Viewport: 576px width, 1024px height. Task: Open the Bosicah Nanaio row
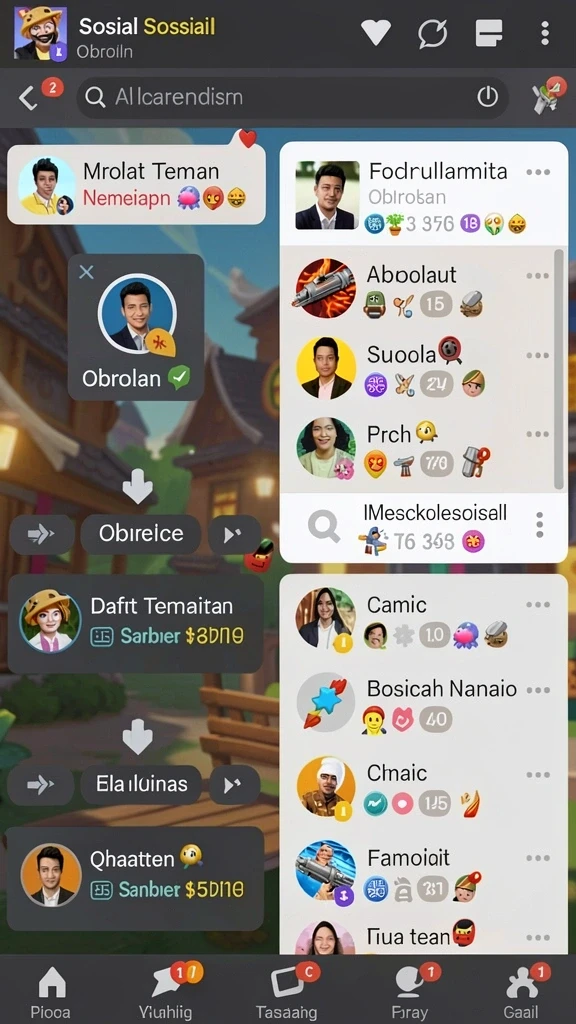coord(423,703)
